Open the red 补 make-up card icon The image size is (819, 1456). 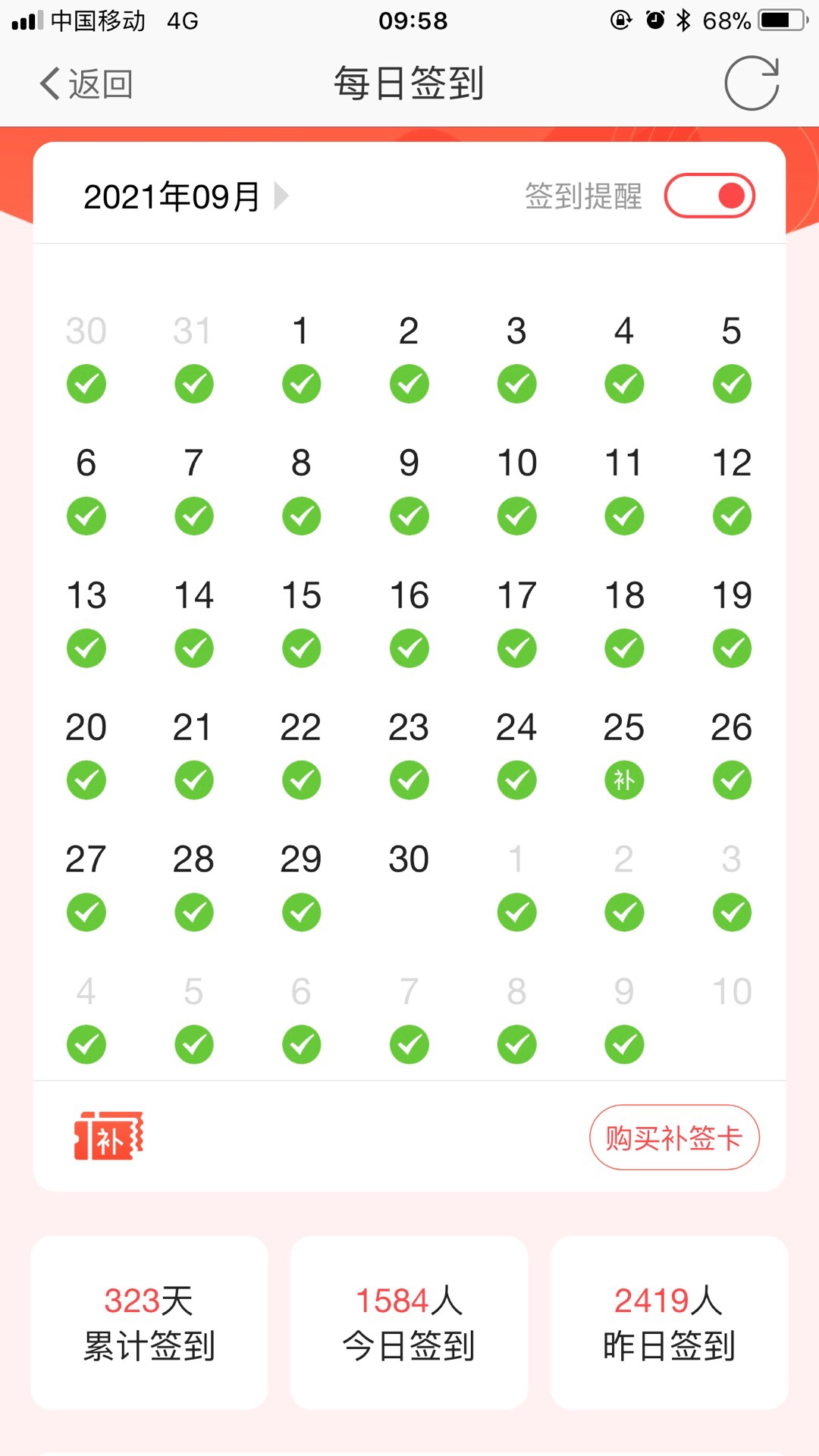pos(108,1136)
